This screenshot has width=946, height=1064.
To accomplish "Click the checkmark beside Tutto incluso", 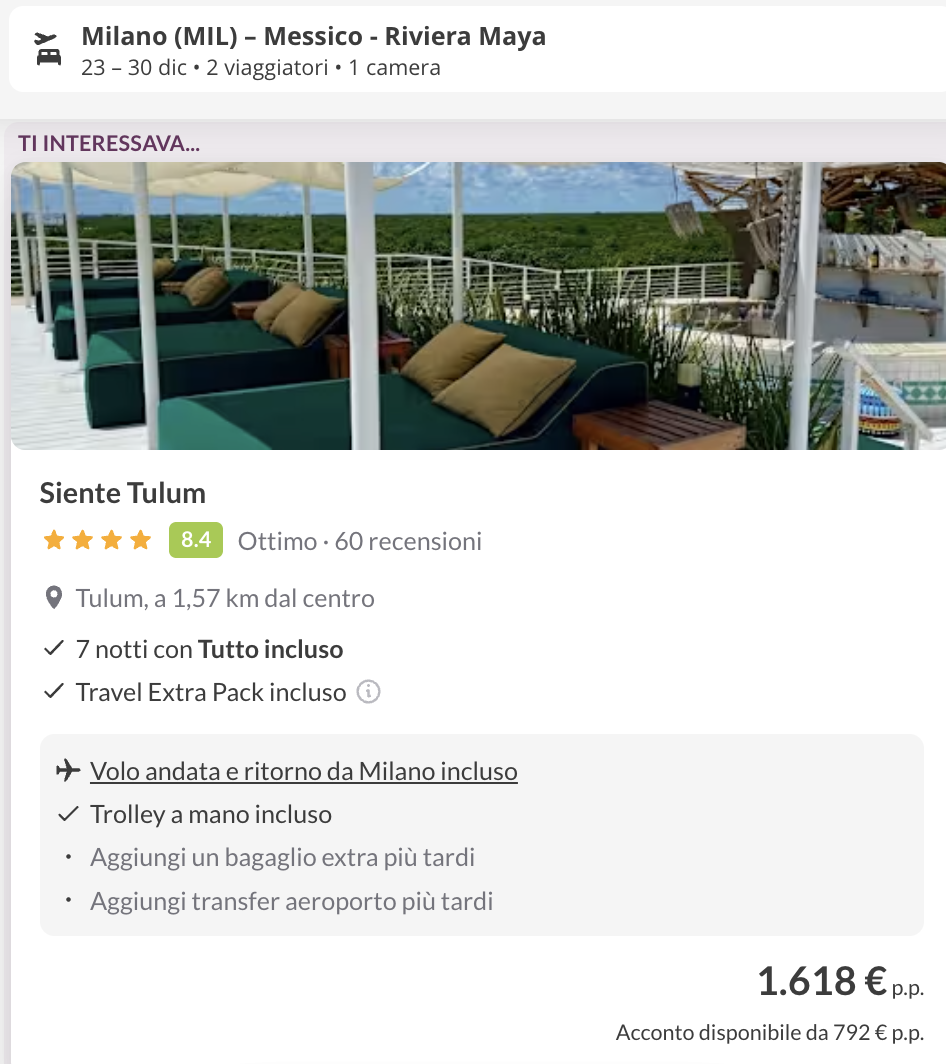I will (52, 648).
